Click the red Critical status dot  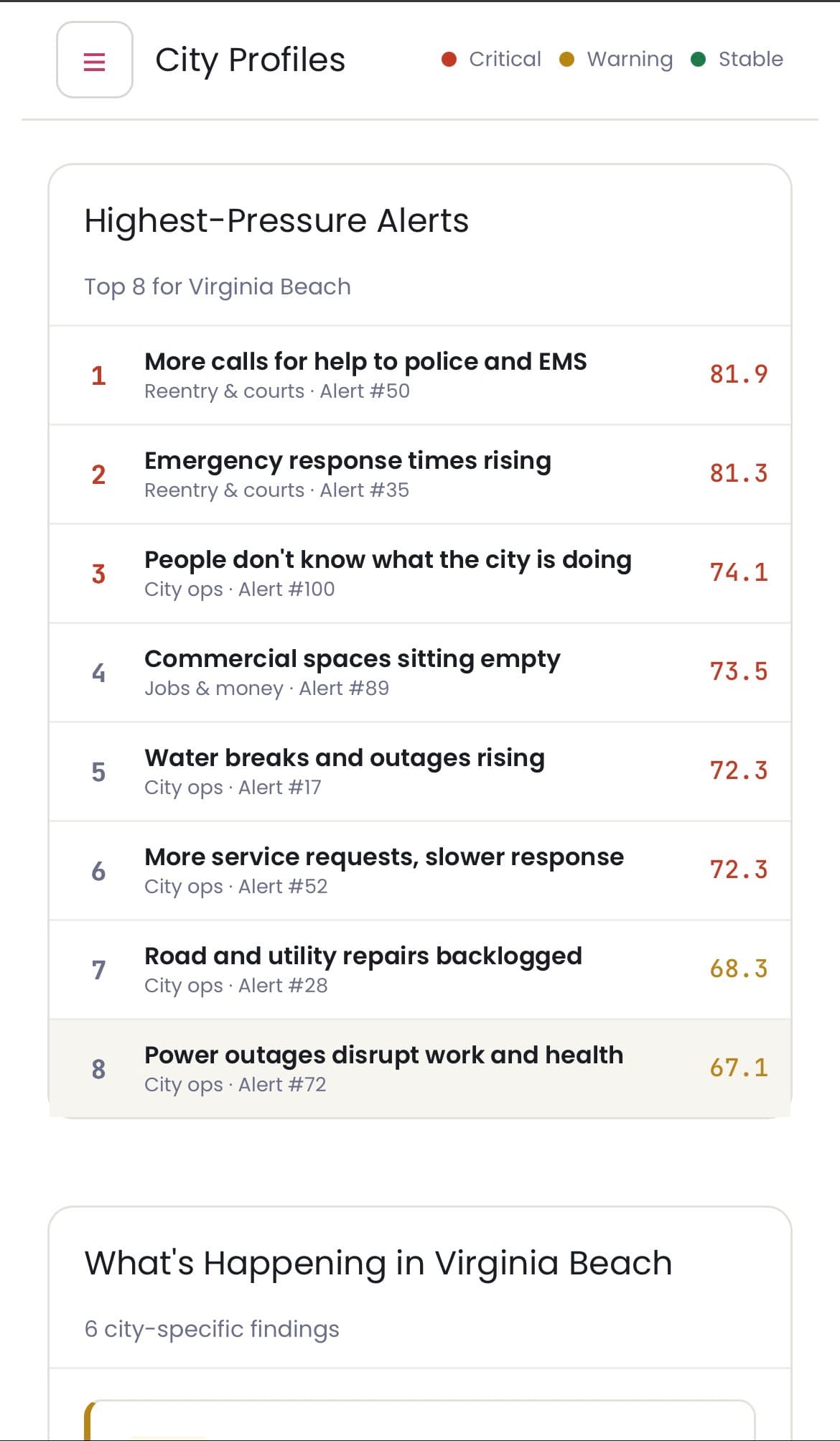point(449,59)
